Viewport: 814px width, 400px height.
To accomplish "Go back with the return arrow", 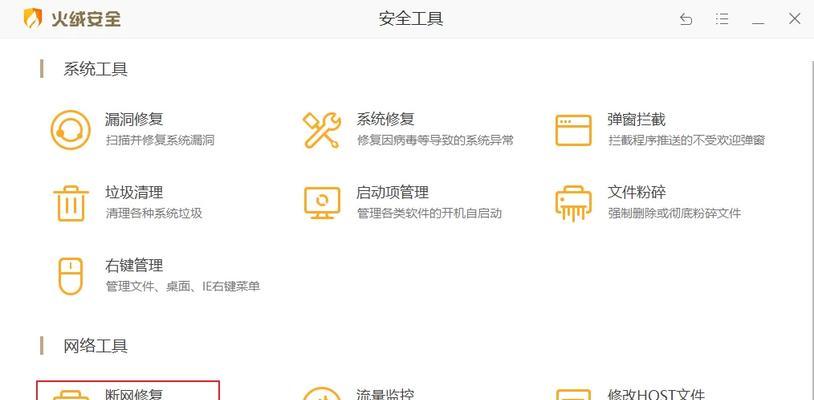I will 686,19.
